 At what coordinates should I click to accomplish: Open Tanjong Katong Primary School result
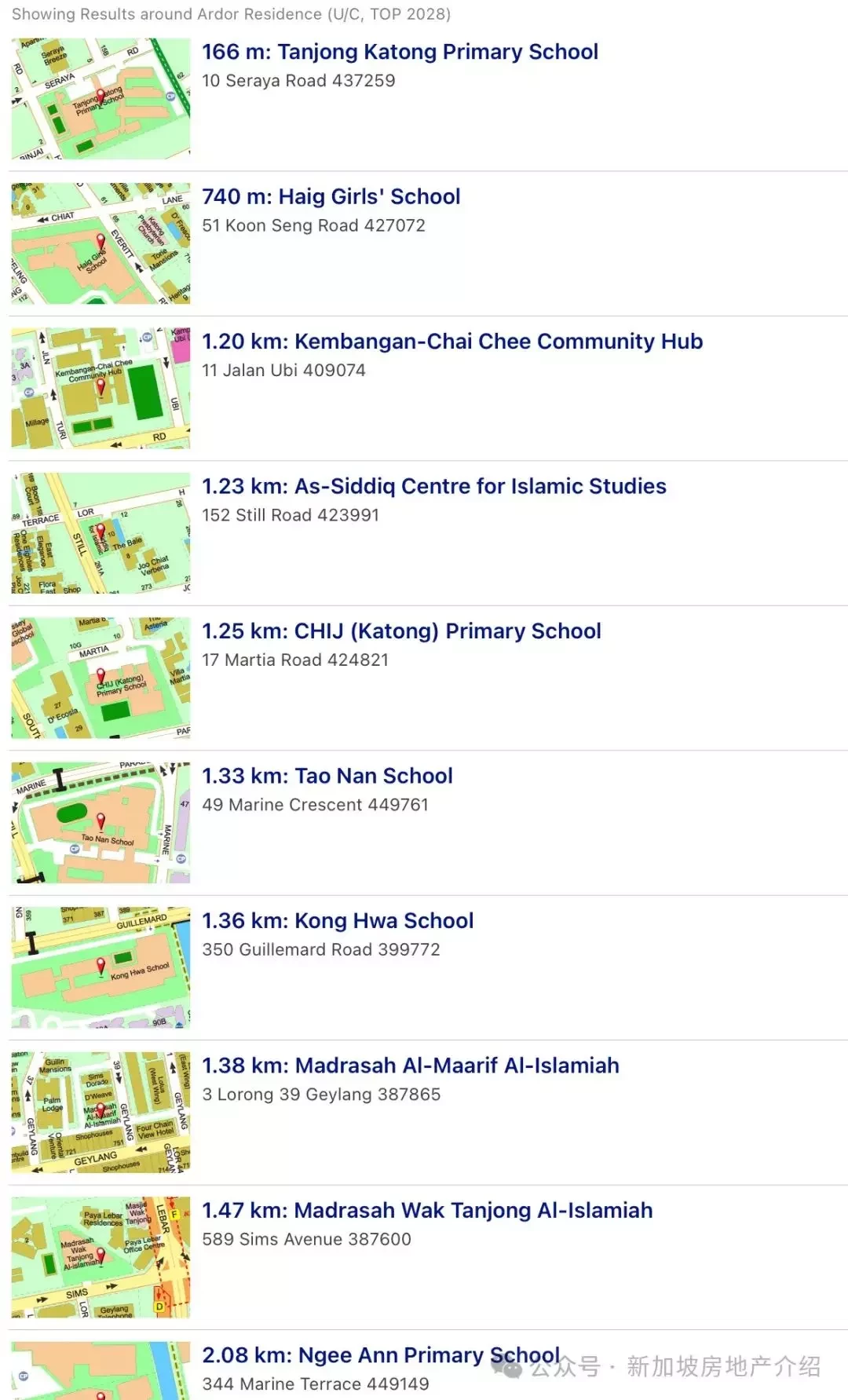[x=400, y=52]
